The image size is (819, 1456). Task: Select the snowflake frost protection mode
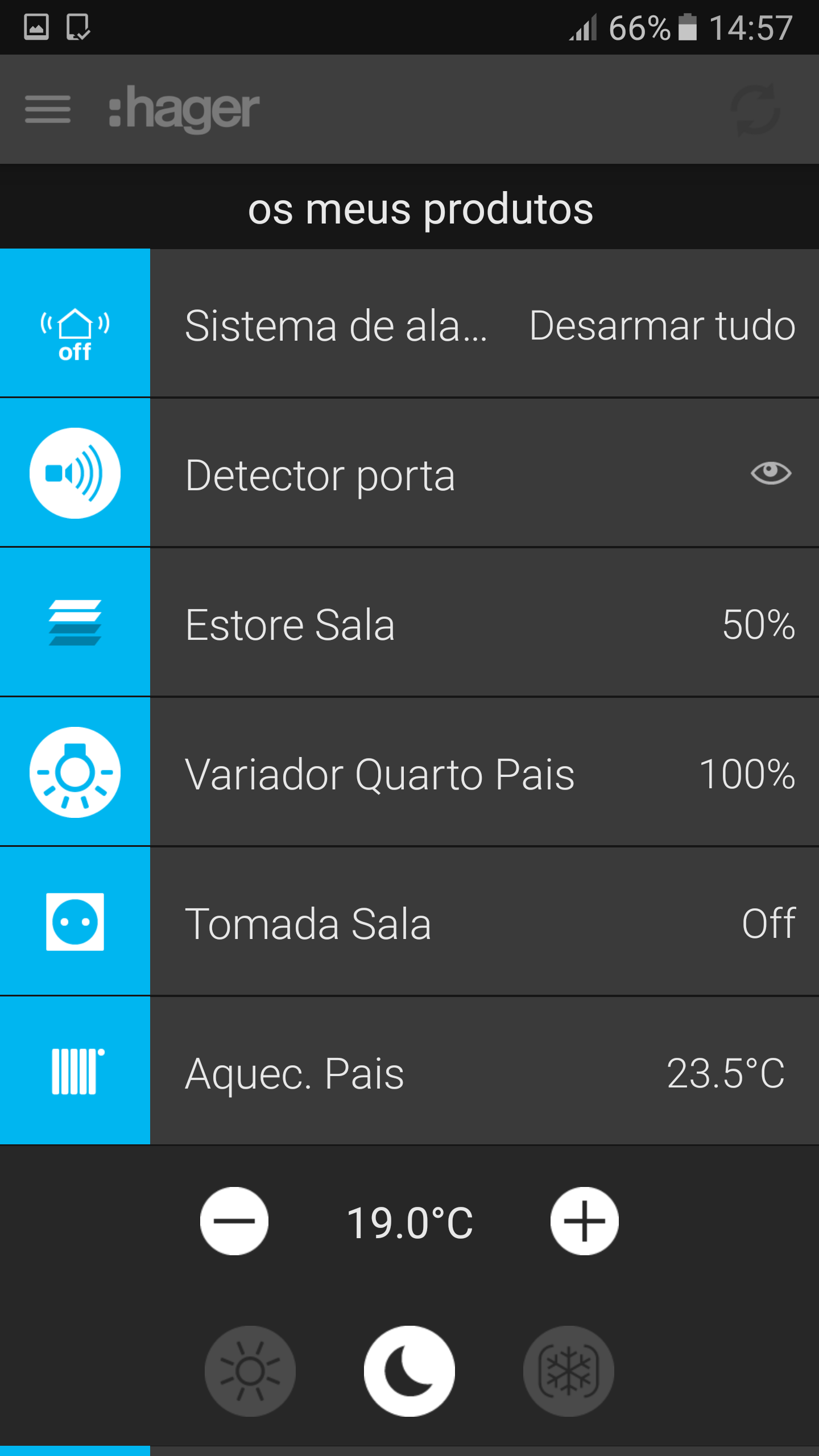click(x=569, y=1371)
